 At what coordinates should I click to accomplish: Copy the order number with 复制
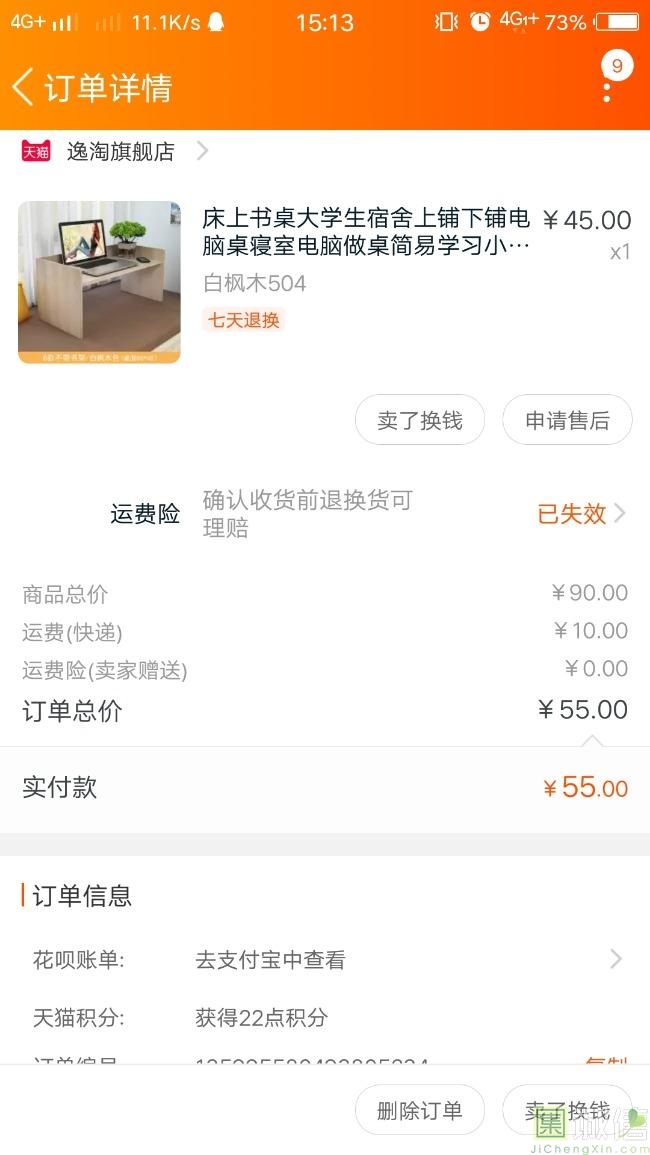coord(606,1060)
